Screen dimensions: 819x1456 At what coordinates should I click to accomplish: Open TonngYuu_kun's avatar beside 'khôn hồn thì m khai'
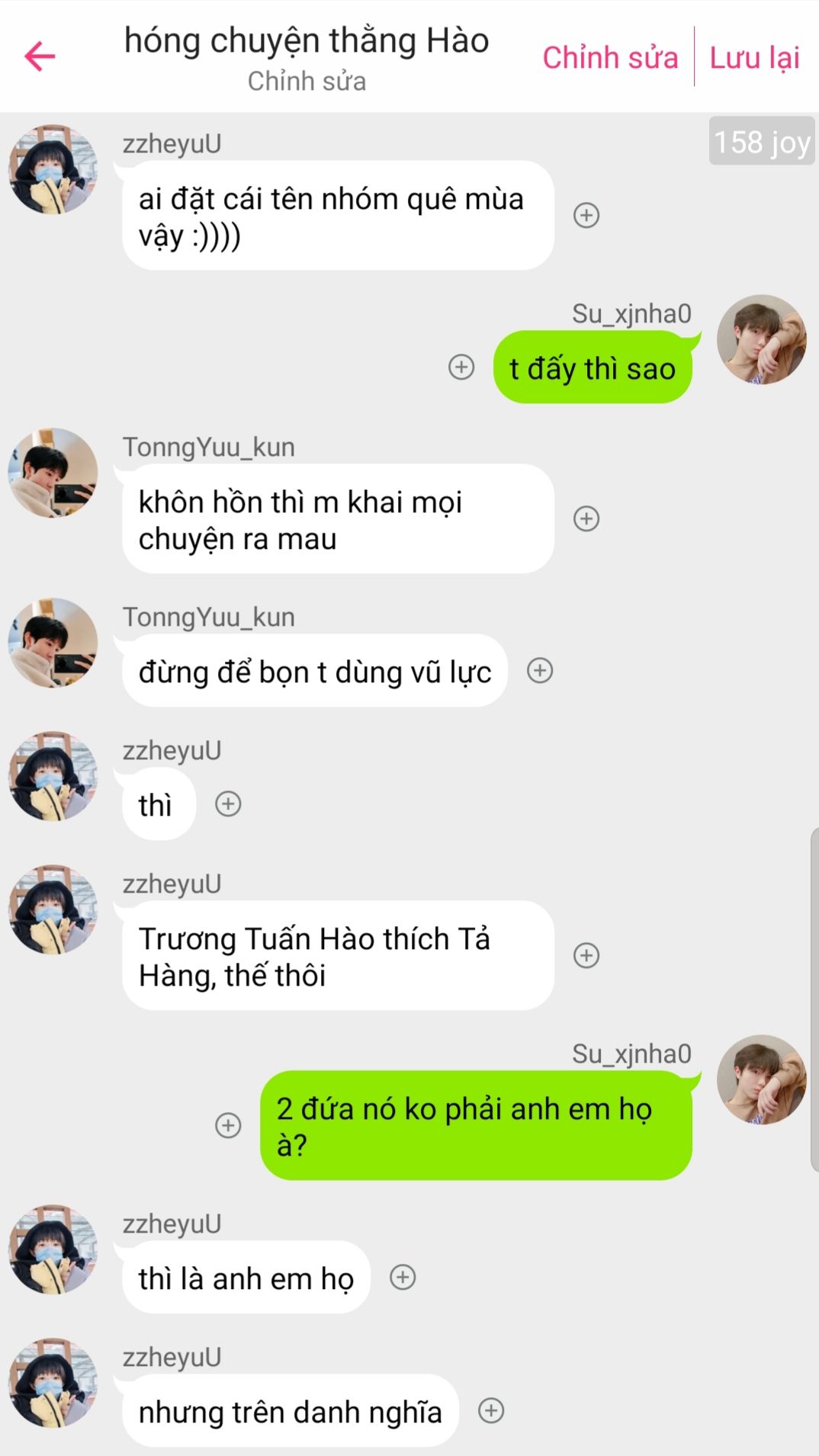point(53,473)
